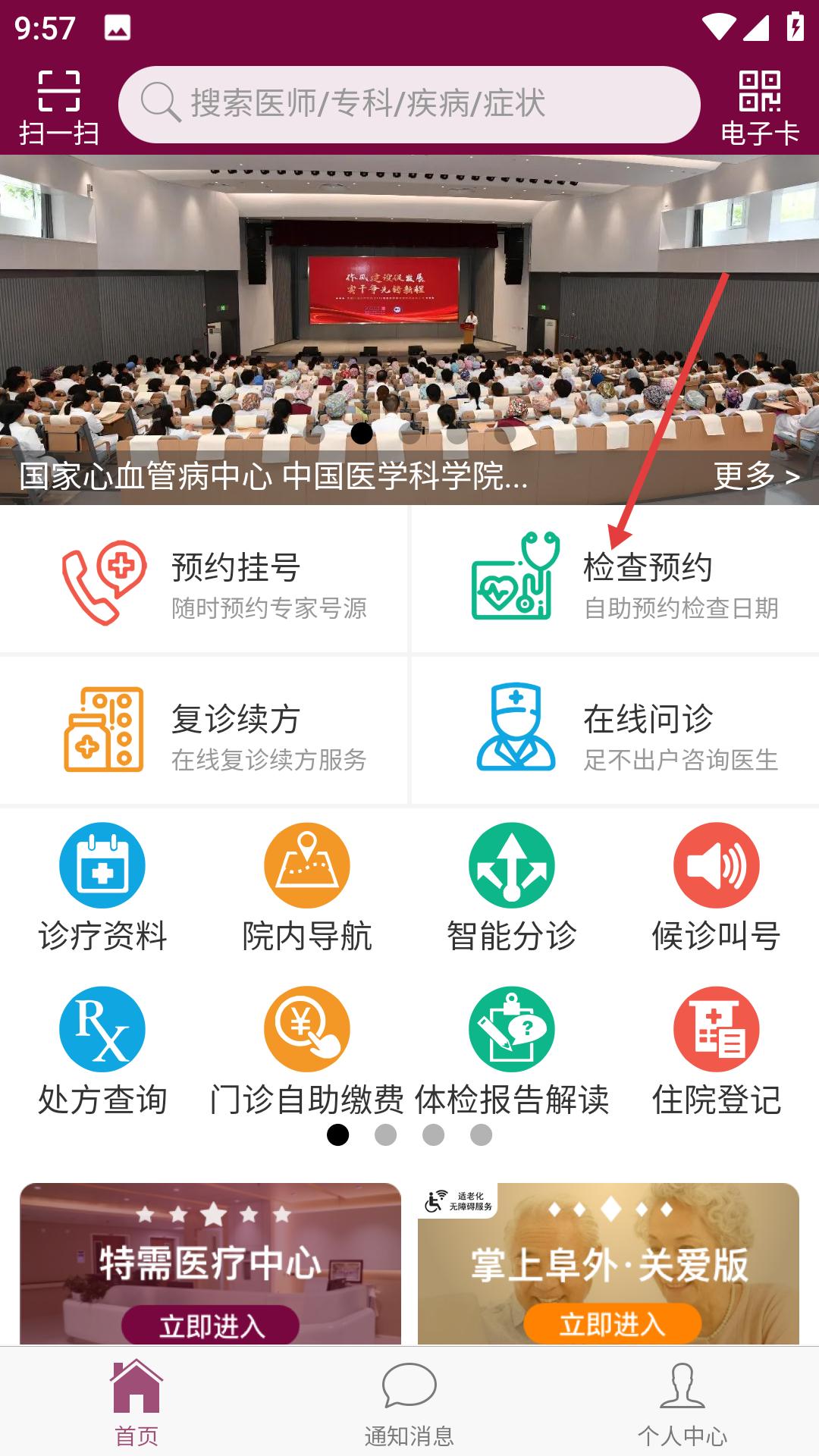Open 复诊续方 follow-up prescription service
This screenshot has width=819, height=1456.
(205, 730)
